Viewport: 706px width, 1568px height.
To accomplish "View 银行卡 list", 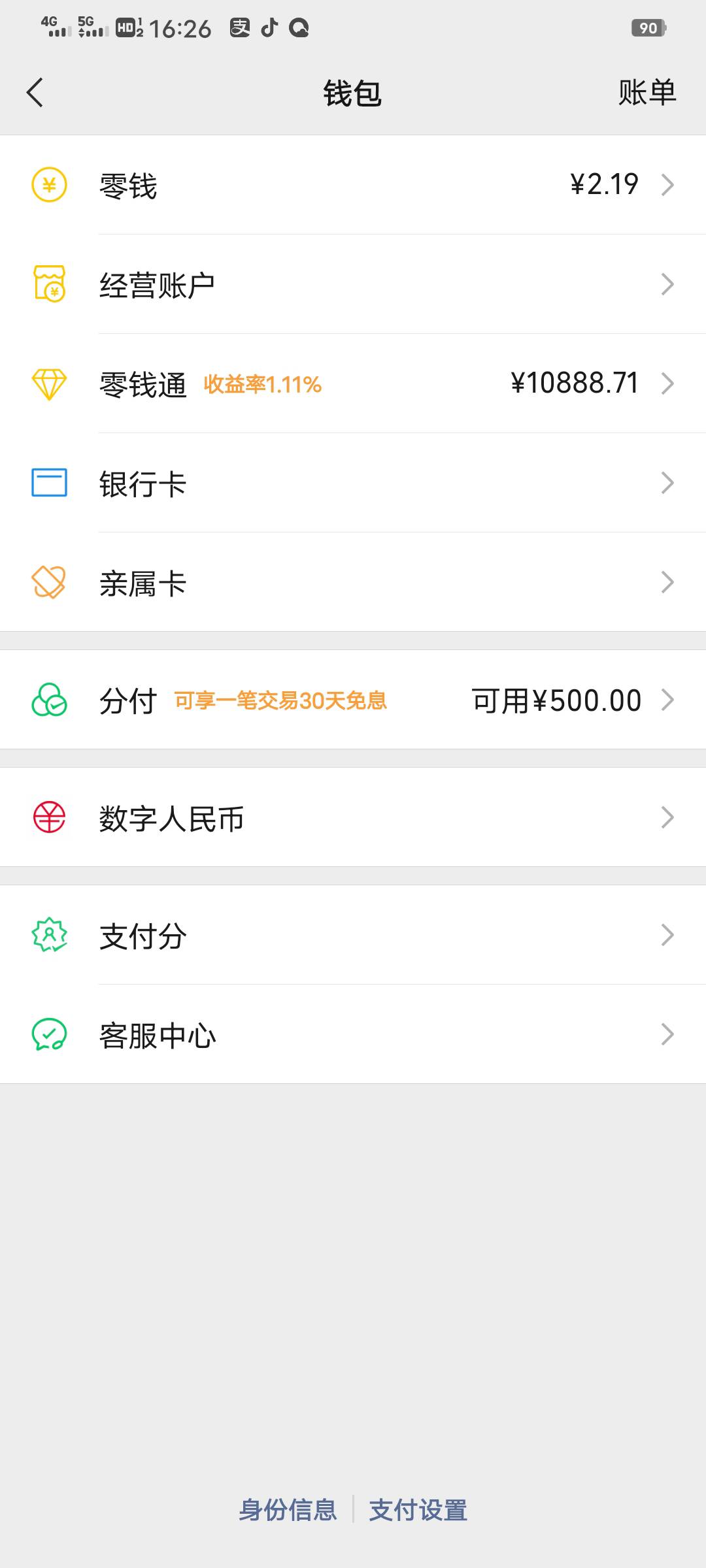I will (x=353, y=483).
